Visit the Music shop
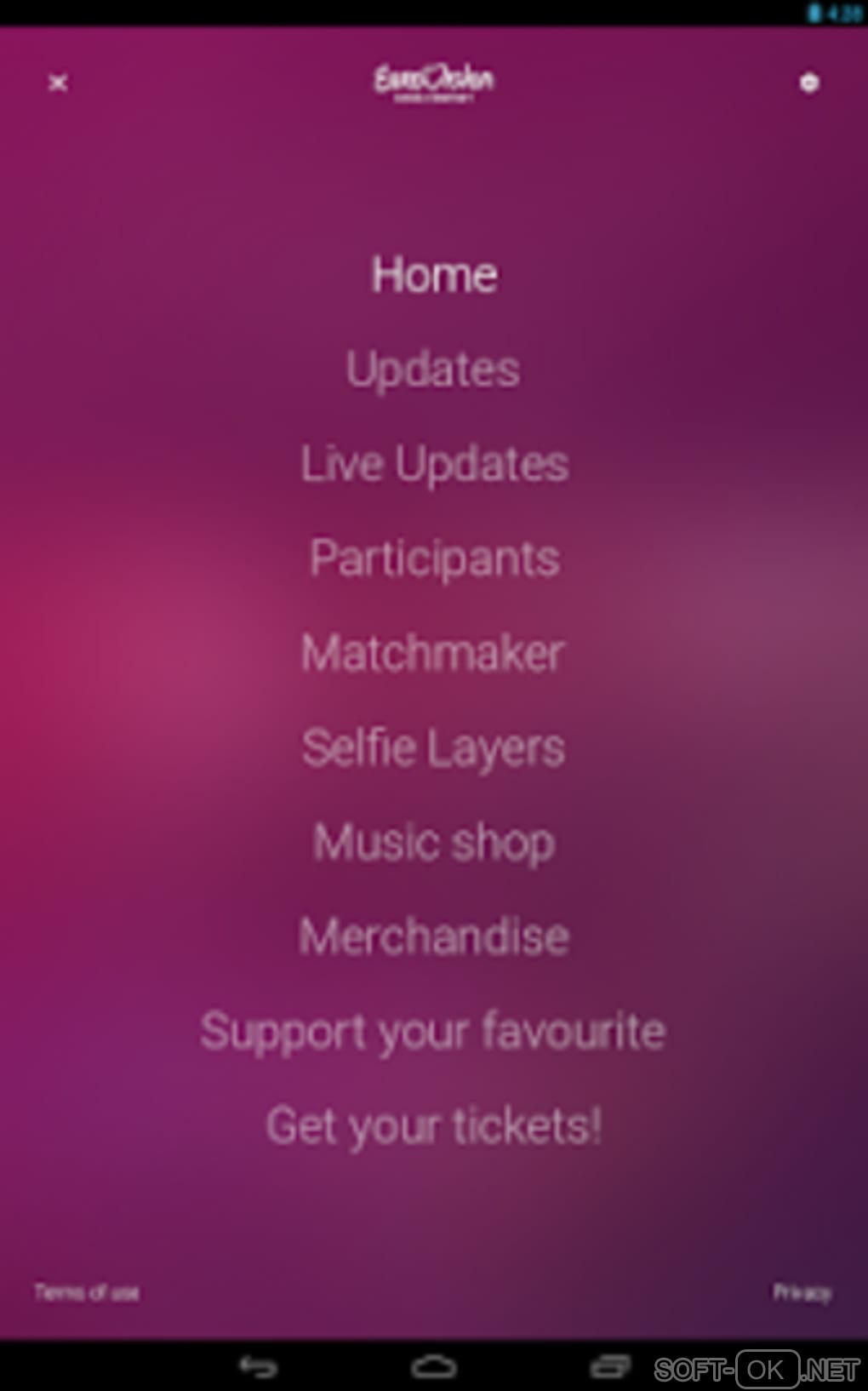 click(x=434, y=842)
